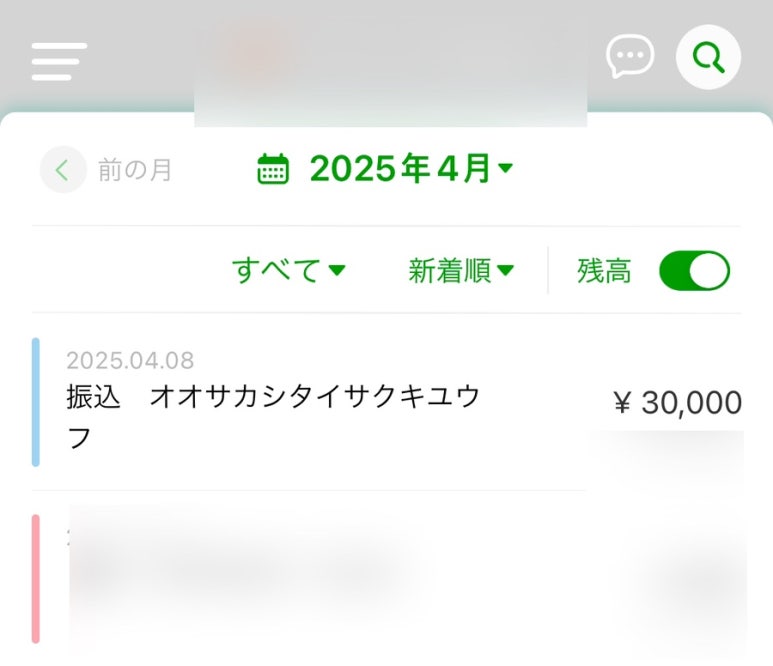Image resolution: width=773 pixels, height=666 pixels.
Task: Open the 2025年4月 month picker
Action: (x=386, y=169)
